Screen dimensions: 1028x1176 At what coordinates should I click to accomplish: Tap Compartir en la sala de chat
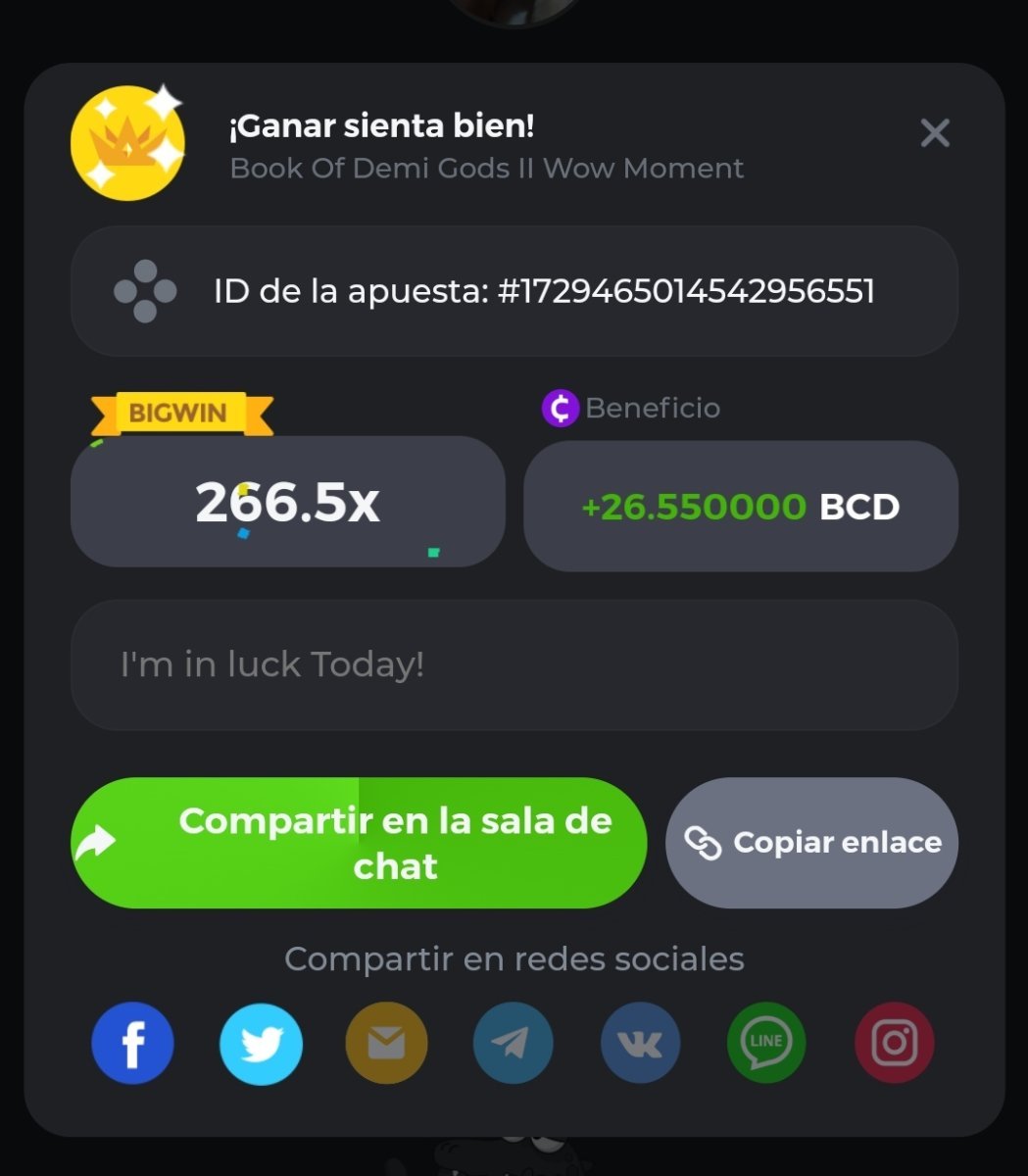click(359, 843)
